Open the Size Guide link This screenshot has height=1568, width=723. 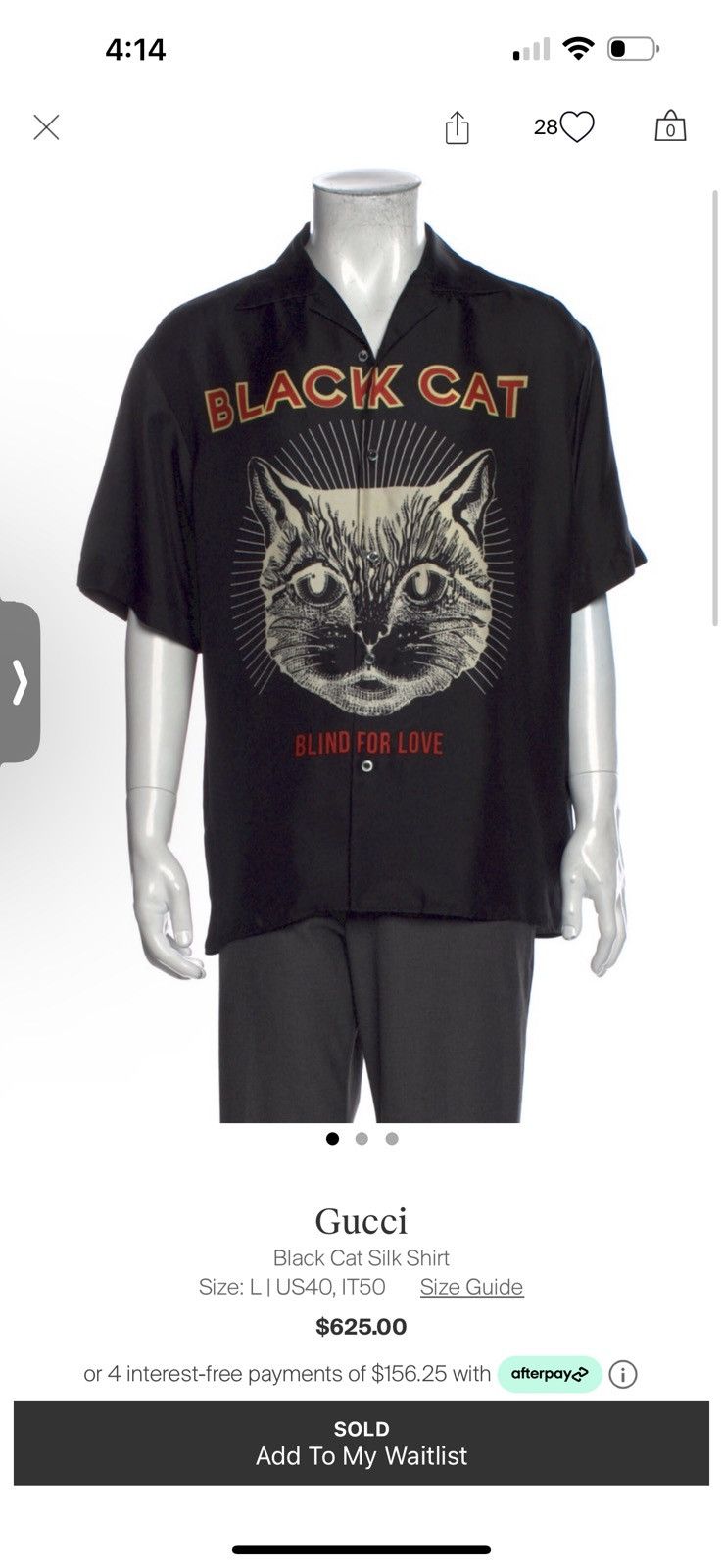tap(471, 1287)
